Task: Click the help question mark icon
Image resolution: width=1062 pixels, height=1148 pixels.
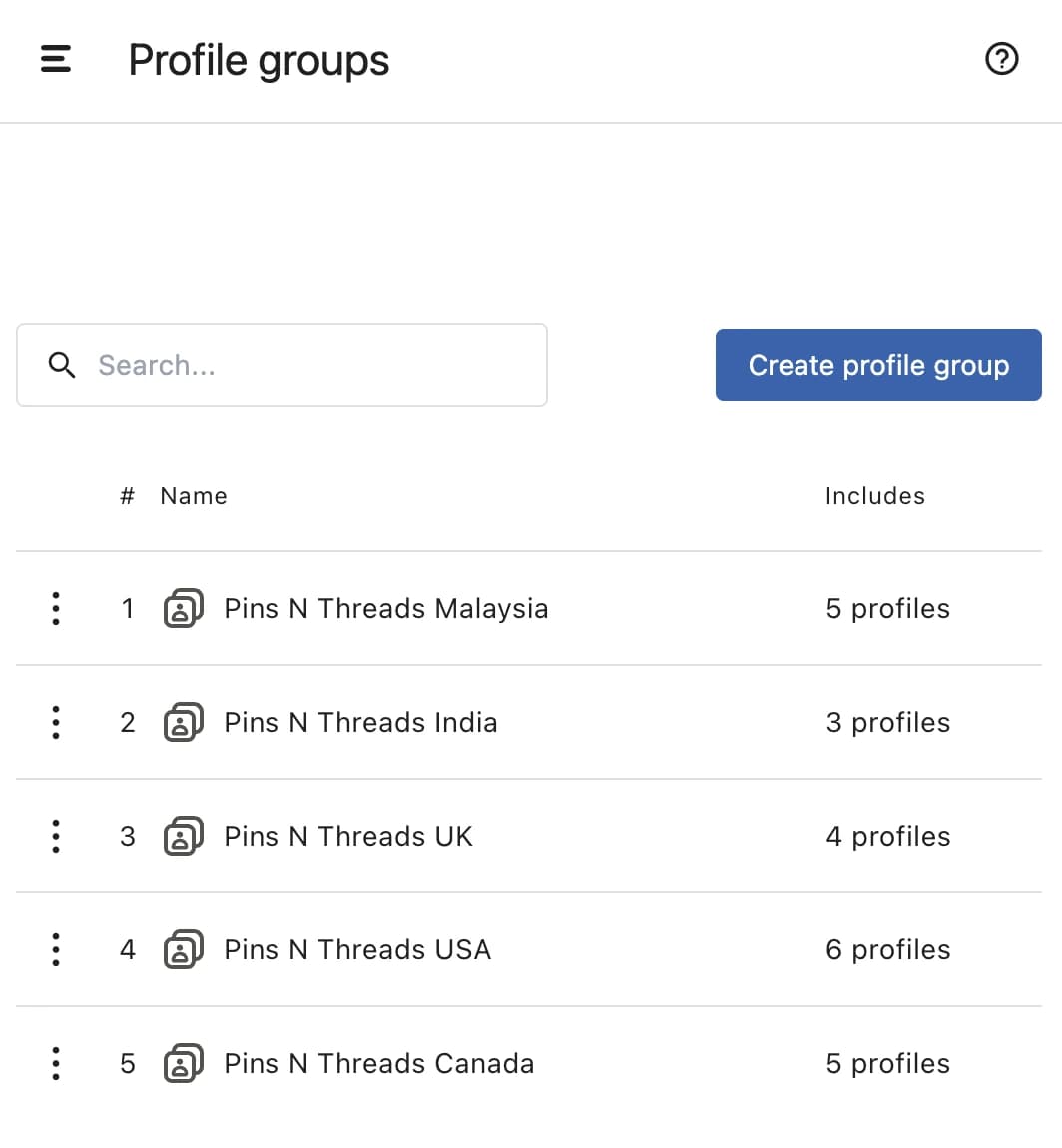Action: [x=1001, y=60]
